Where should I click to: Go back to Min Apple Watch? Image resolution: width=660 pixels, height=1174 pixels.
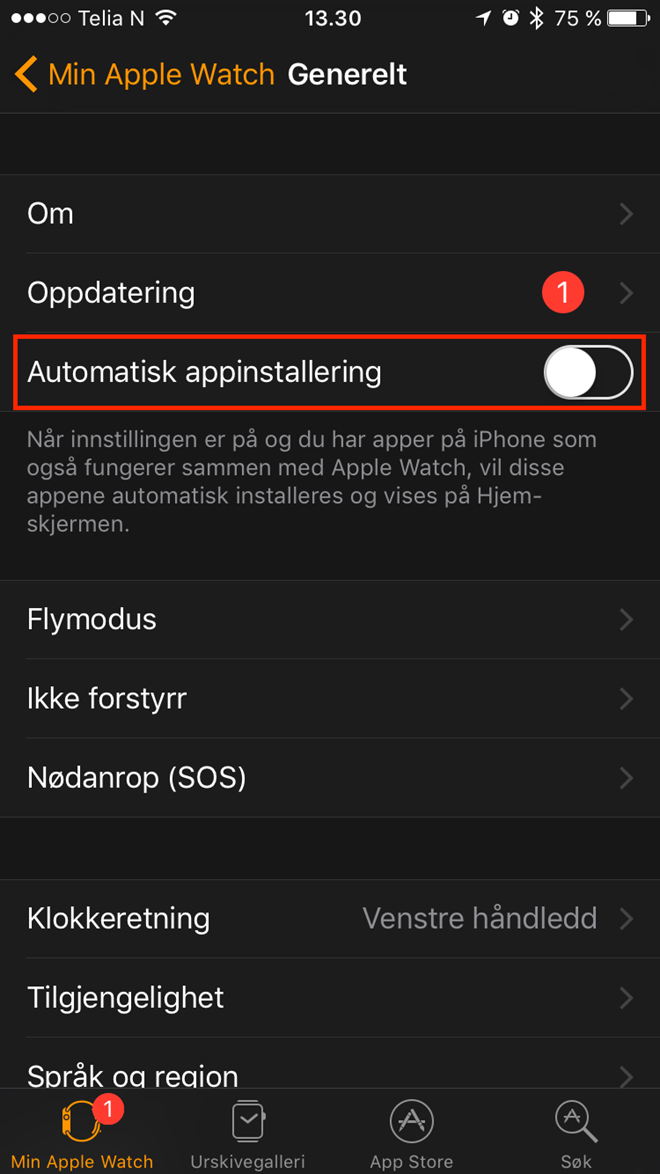tap(144, 76)
